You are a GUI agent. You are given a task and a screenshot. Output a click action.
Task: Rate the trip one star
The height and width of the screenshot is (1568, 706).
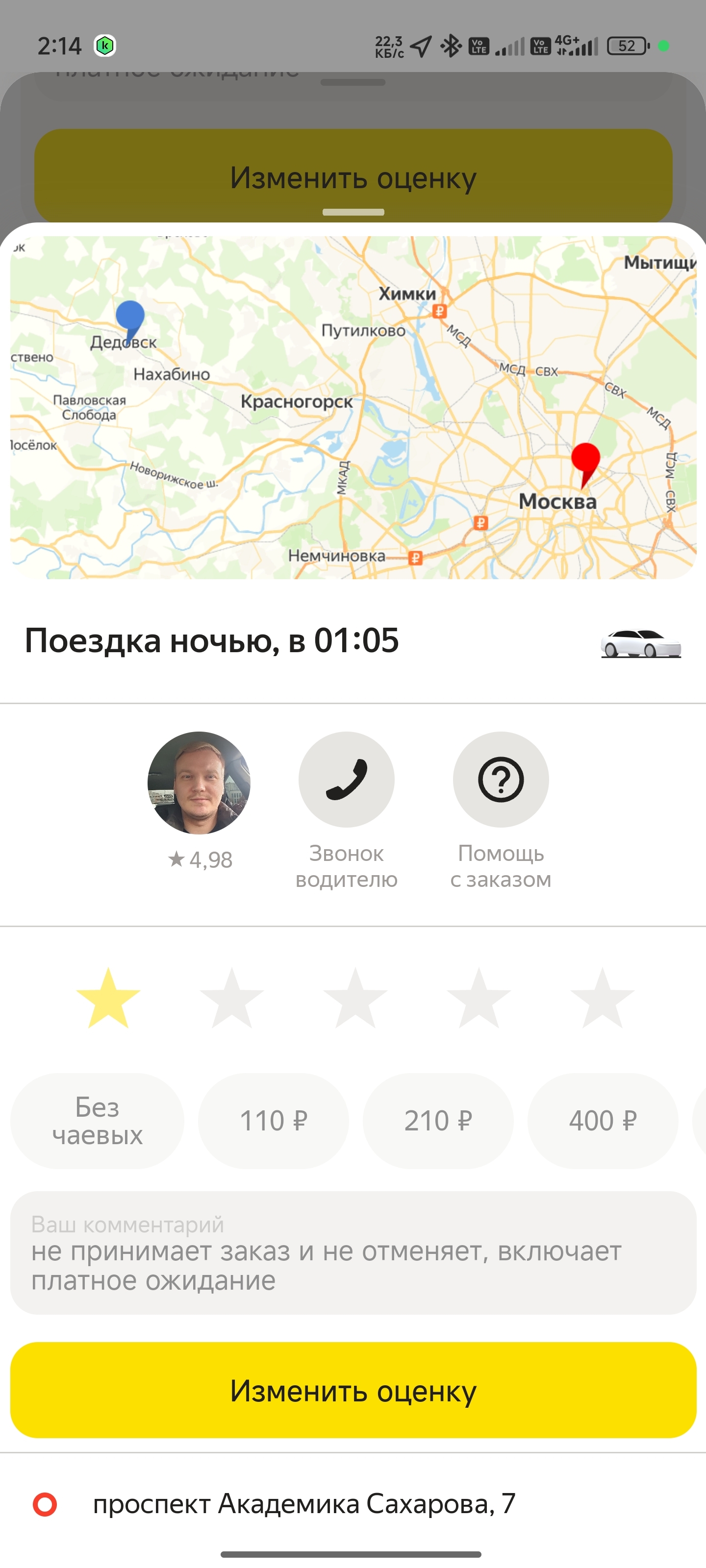pyautogui.click(x=108, y=998)
